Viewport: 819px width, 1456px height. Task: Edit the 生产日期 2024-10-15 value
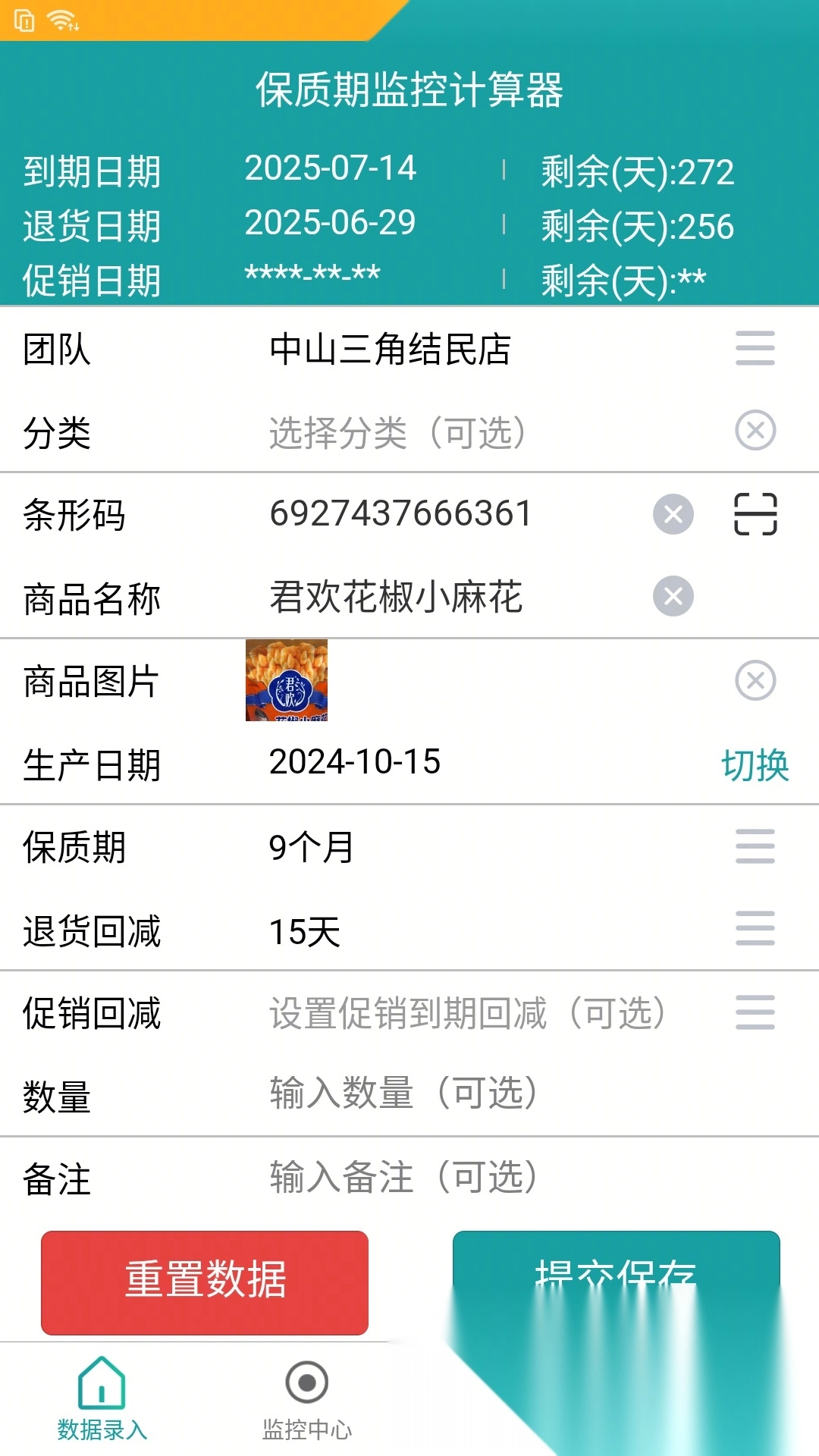(x=355, y=762)
